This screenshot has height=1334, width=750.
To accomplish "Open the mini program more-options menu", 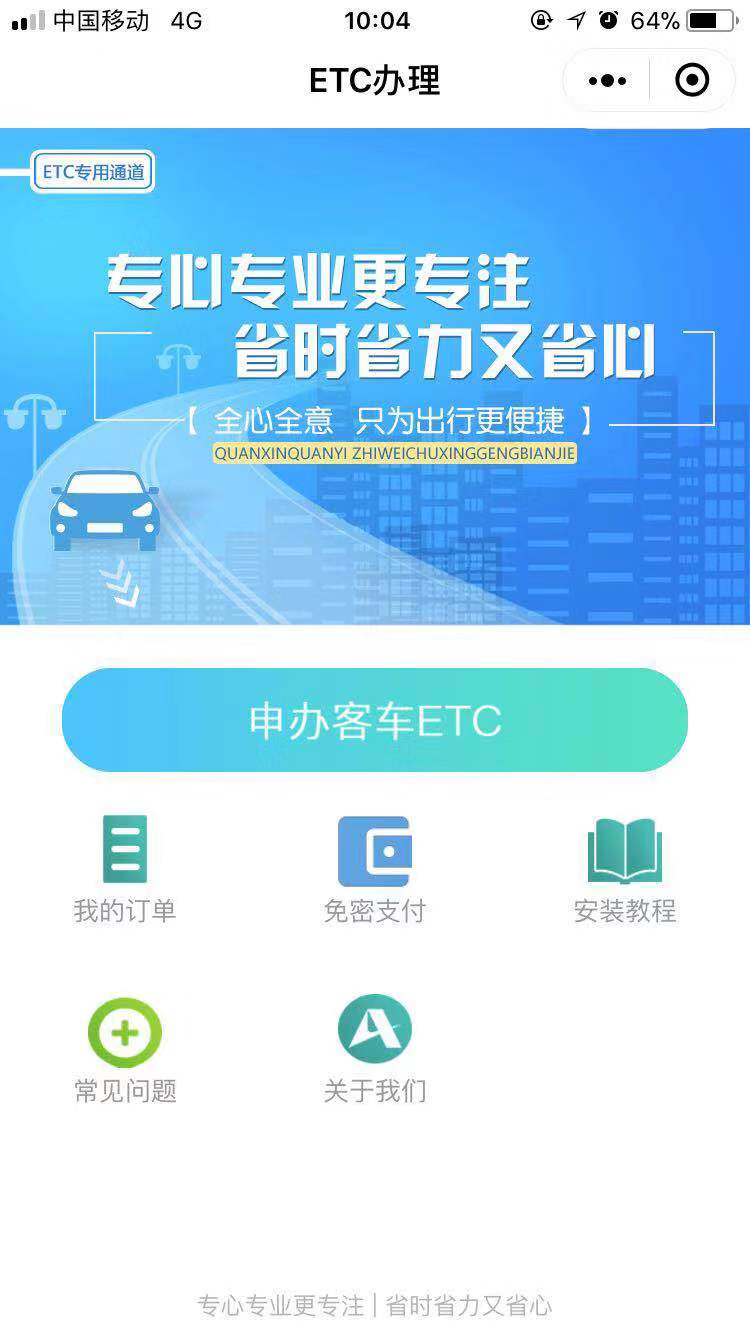I will 607,81.
